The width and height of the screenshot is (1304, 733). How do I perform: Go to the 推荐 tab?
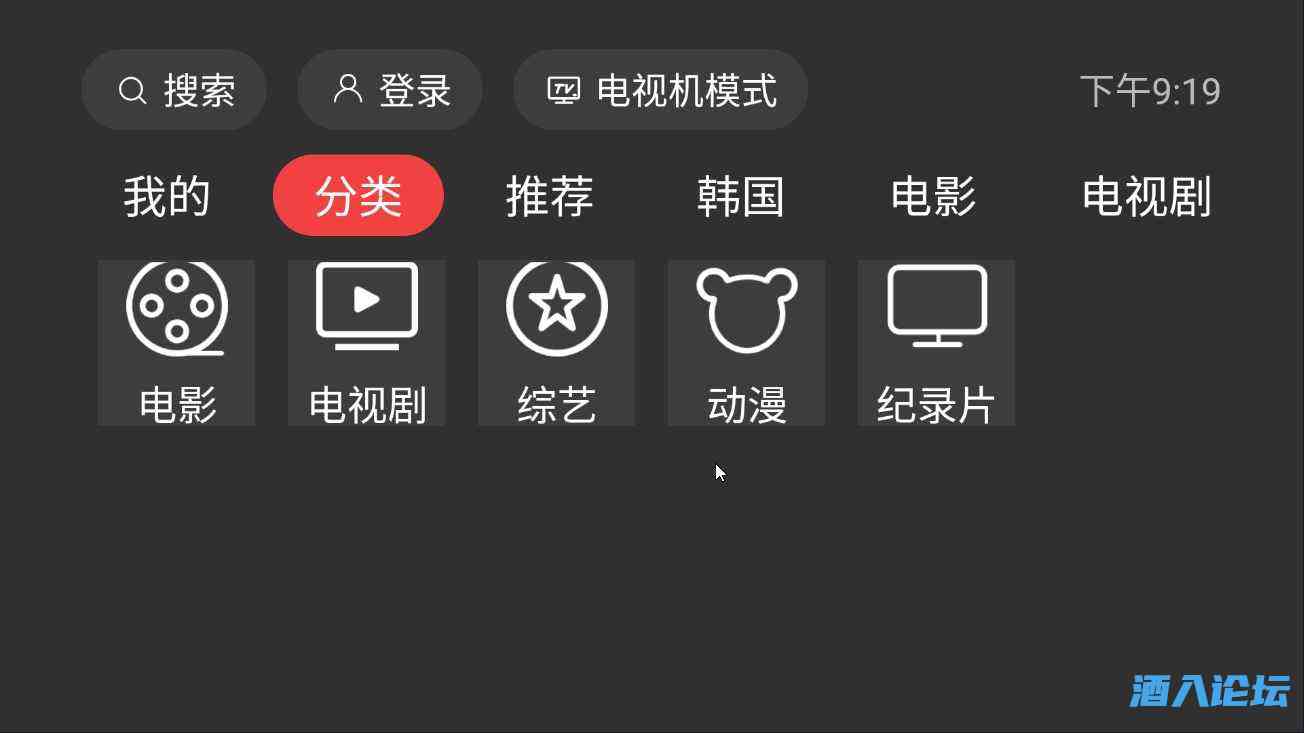pos(549,196)
